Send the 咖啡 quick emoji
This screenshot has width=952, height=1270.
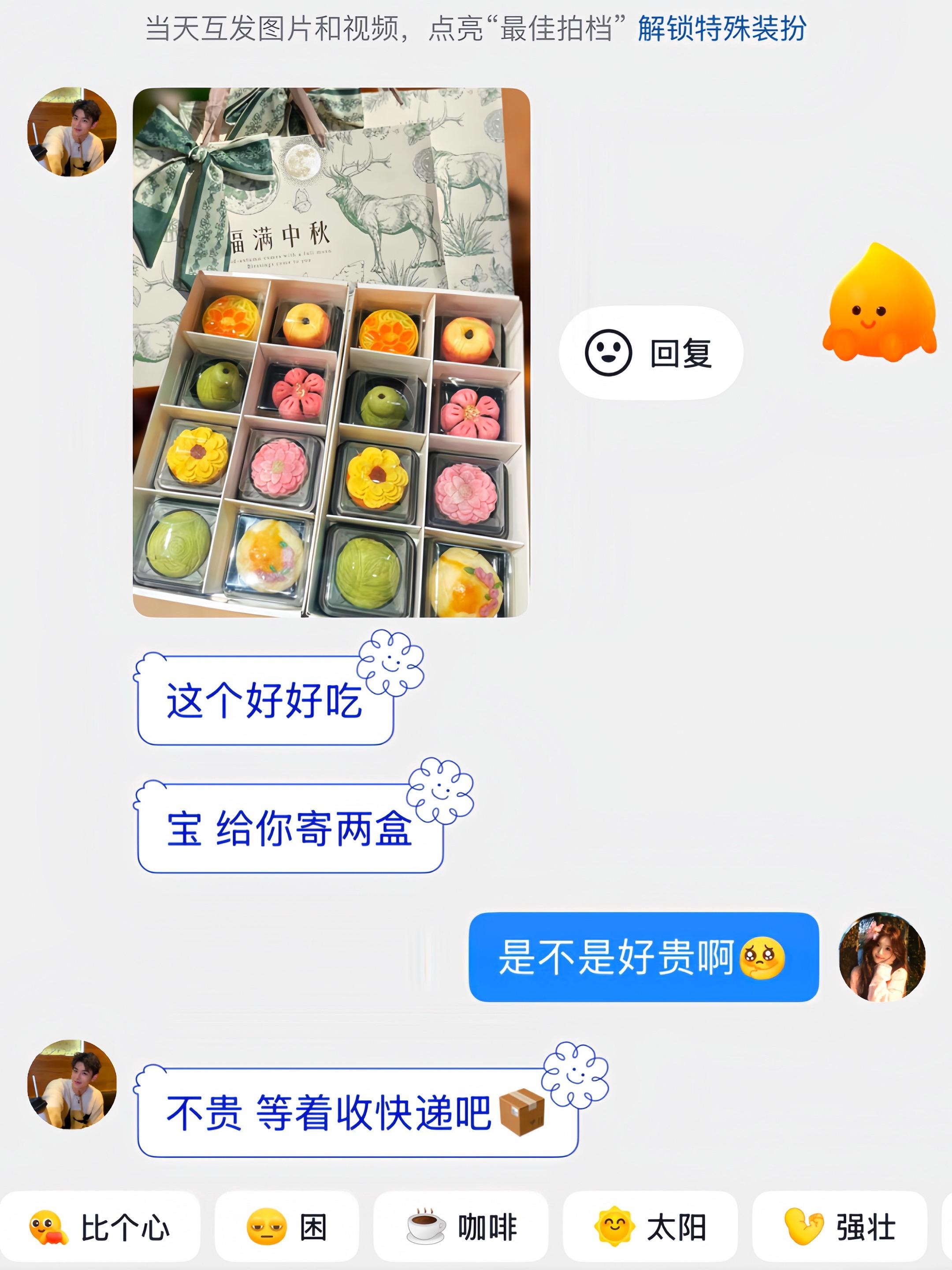click(461, 1228)
